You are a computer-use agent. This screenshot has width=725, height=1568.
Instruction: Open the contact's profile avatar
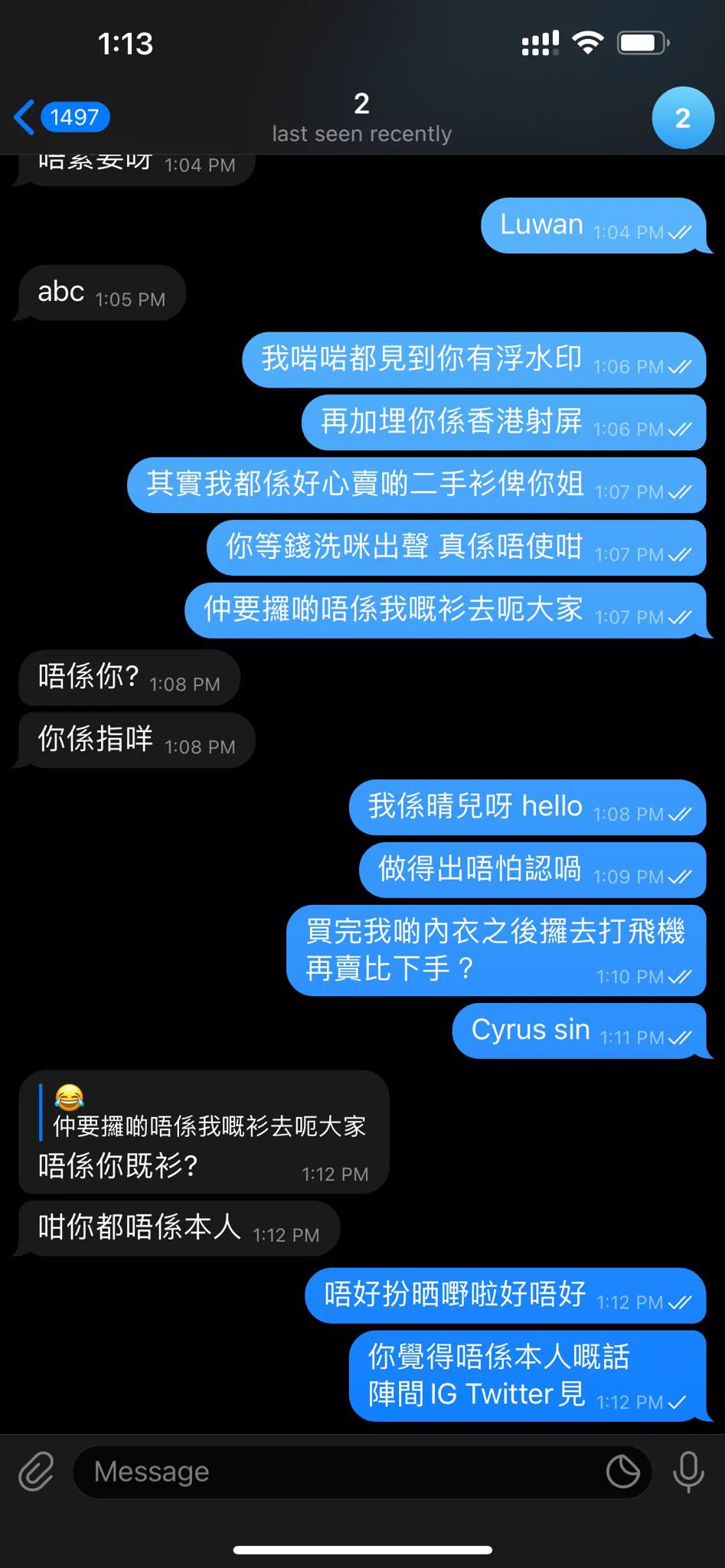pyautogui.click(x=682, y=118)
